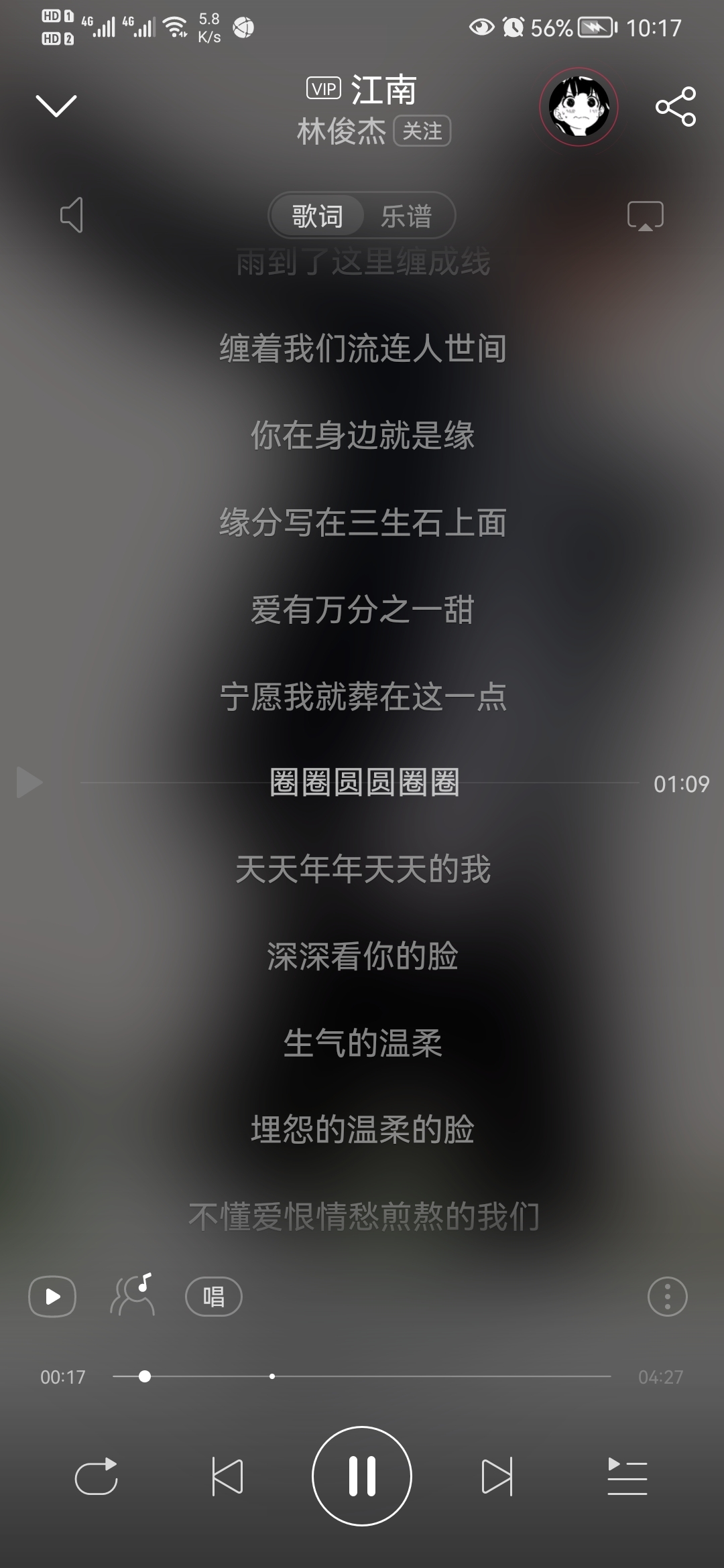Switch to the 乐谱 tab
Viewport: 724px width, 1568px height.
(x=406, y=216)
